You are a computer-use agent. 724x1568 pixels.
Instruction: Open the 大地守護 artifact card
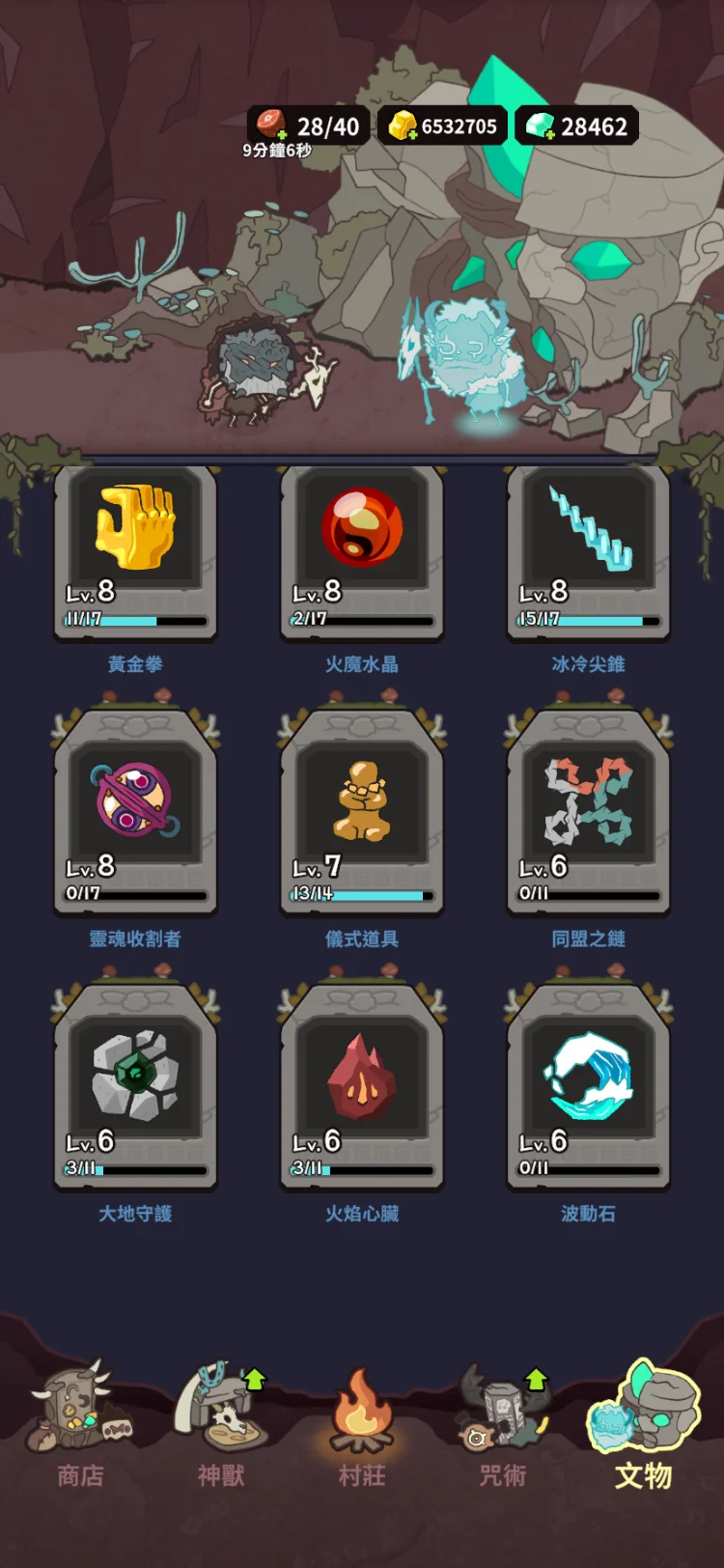coord(135,1088)
